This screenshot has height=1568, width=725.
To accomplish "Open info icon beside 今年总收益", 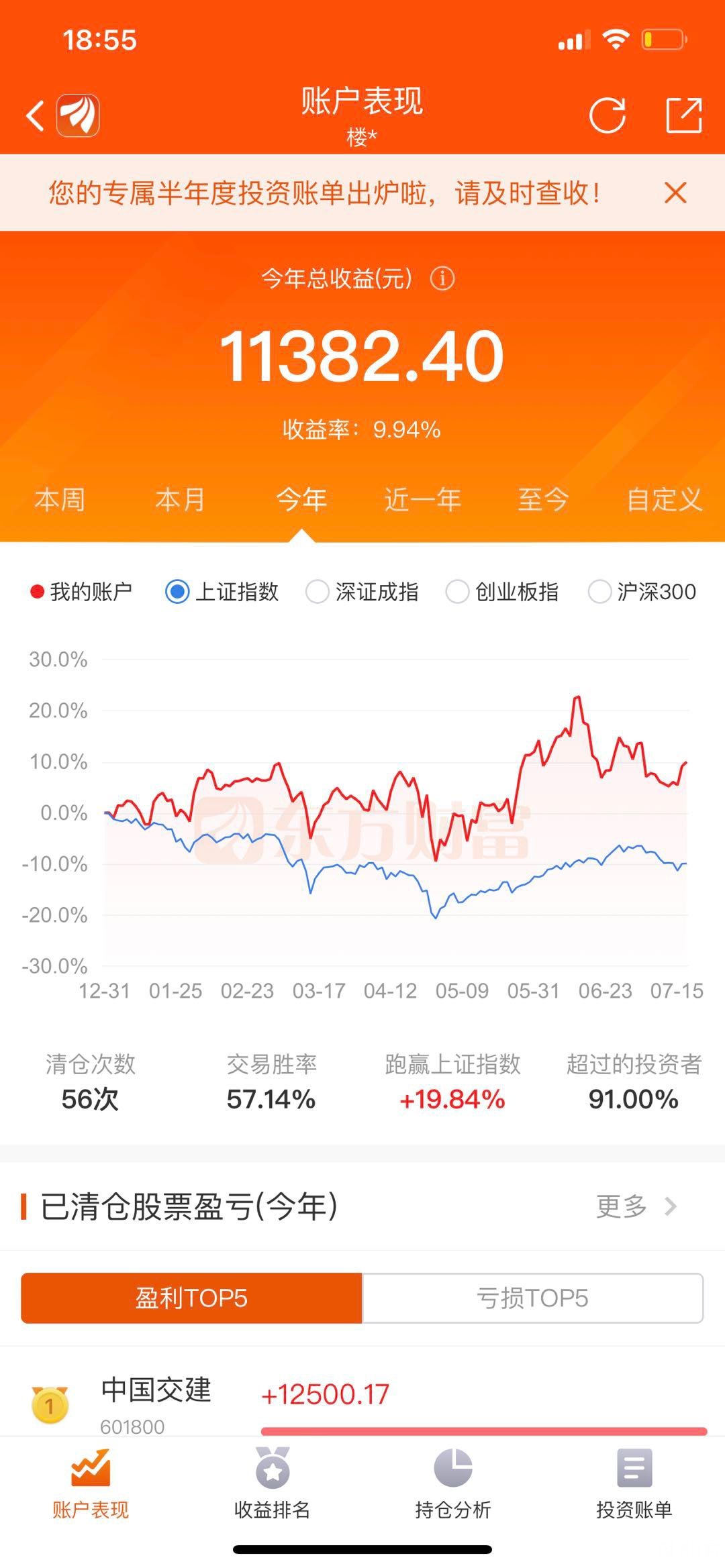I will 442,278.
